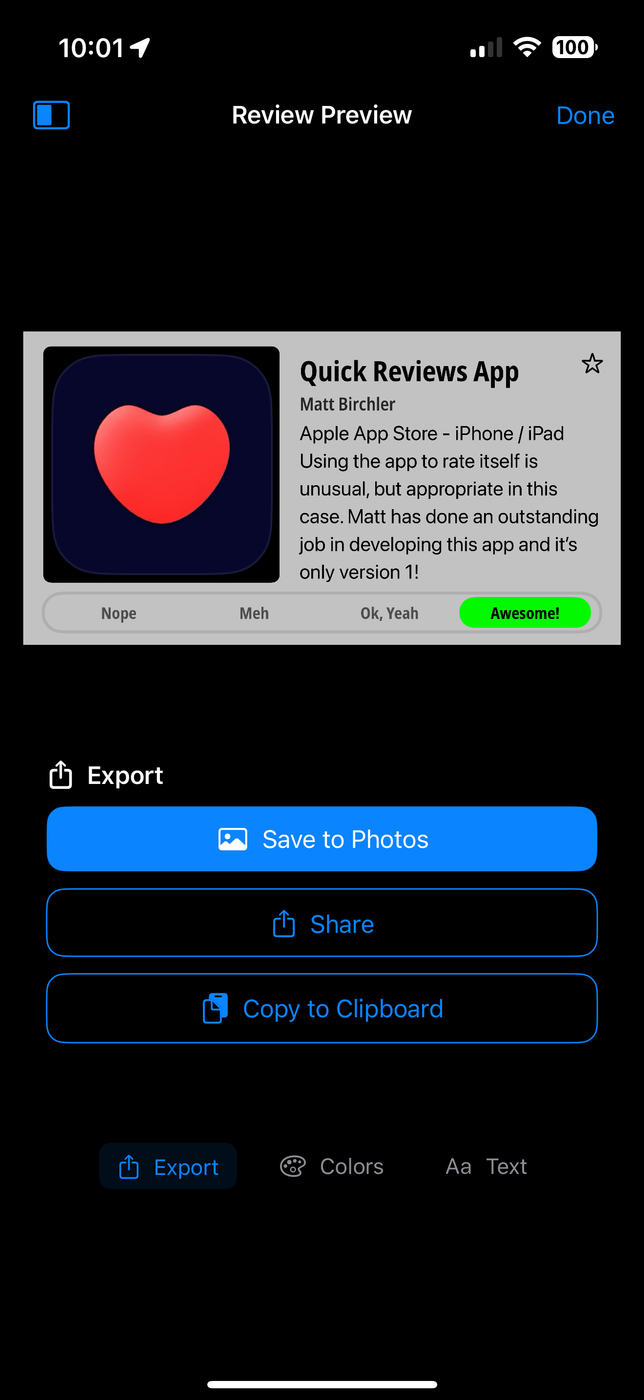
Task: Save the review to Photos
Action: [x=322, y=839]
